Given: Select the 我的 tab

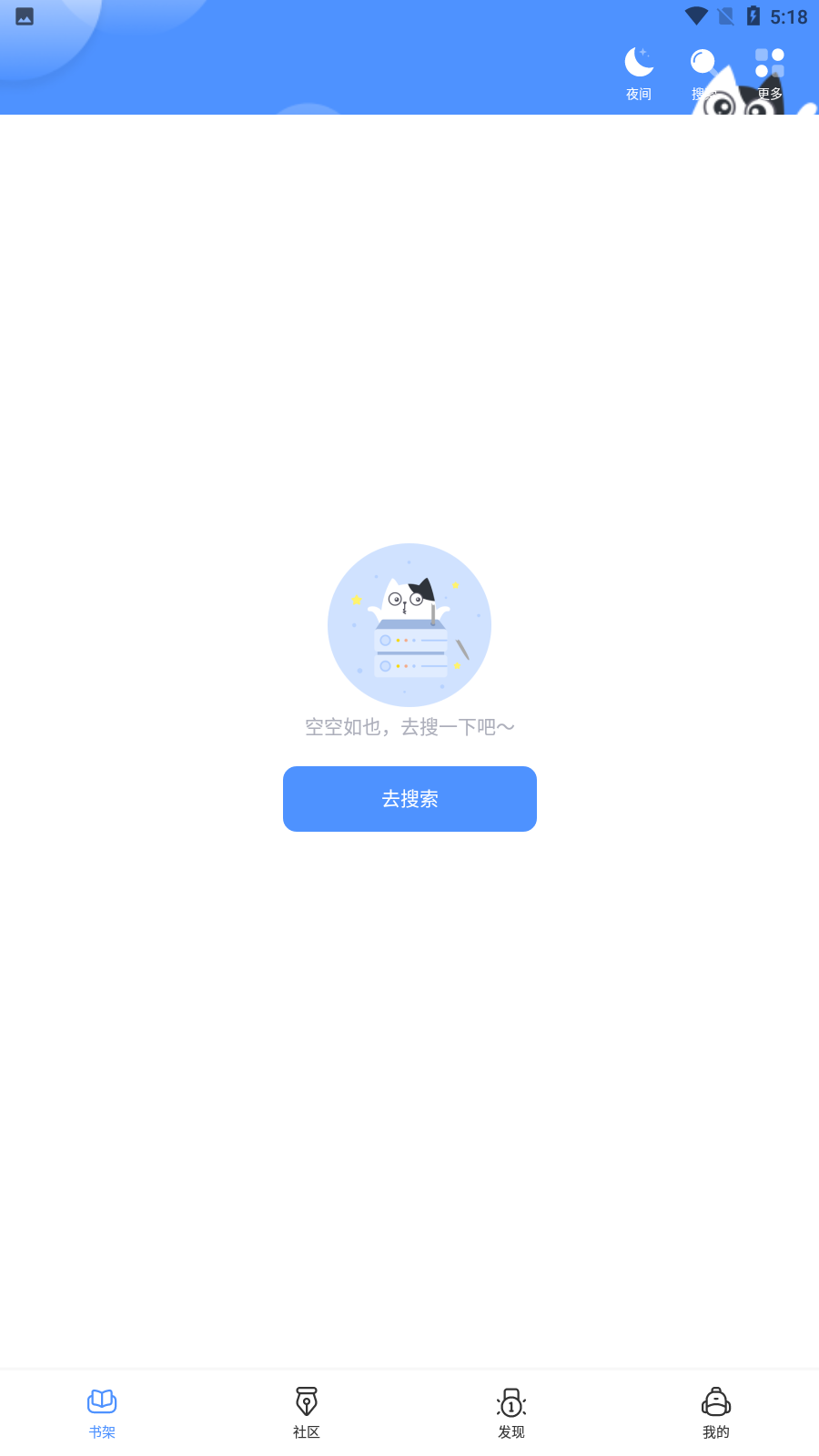Looking at the screenshot, I should (716, 1413).
